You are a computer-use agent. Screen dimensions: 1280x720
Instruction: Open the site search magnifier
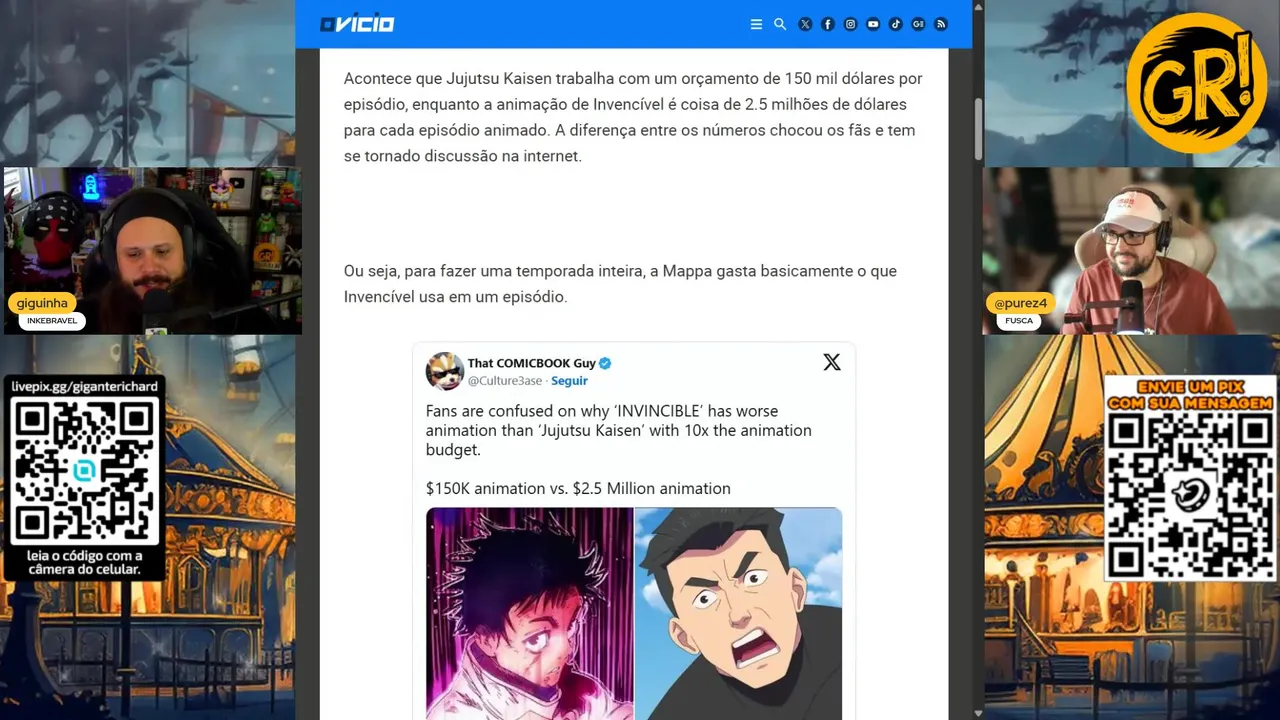tap(780, 24)
